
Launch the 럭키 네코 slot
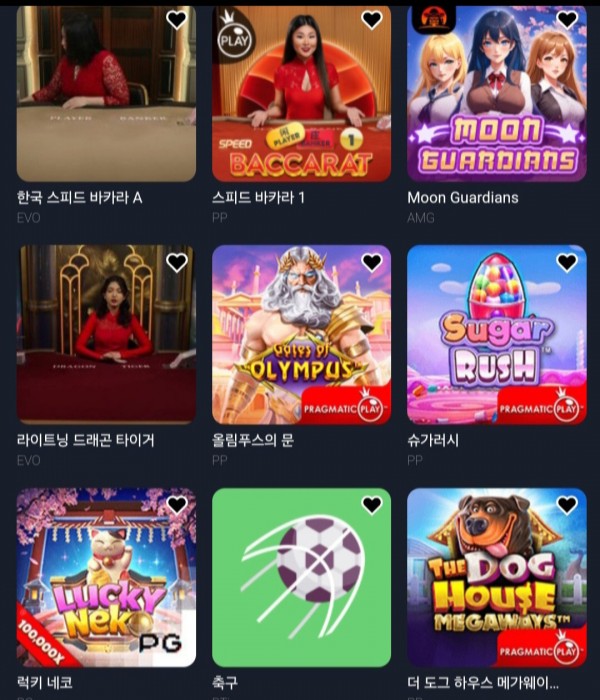point(106,580)
